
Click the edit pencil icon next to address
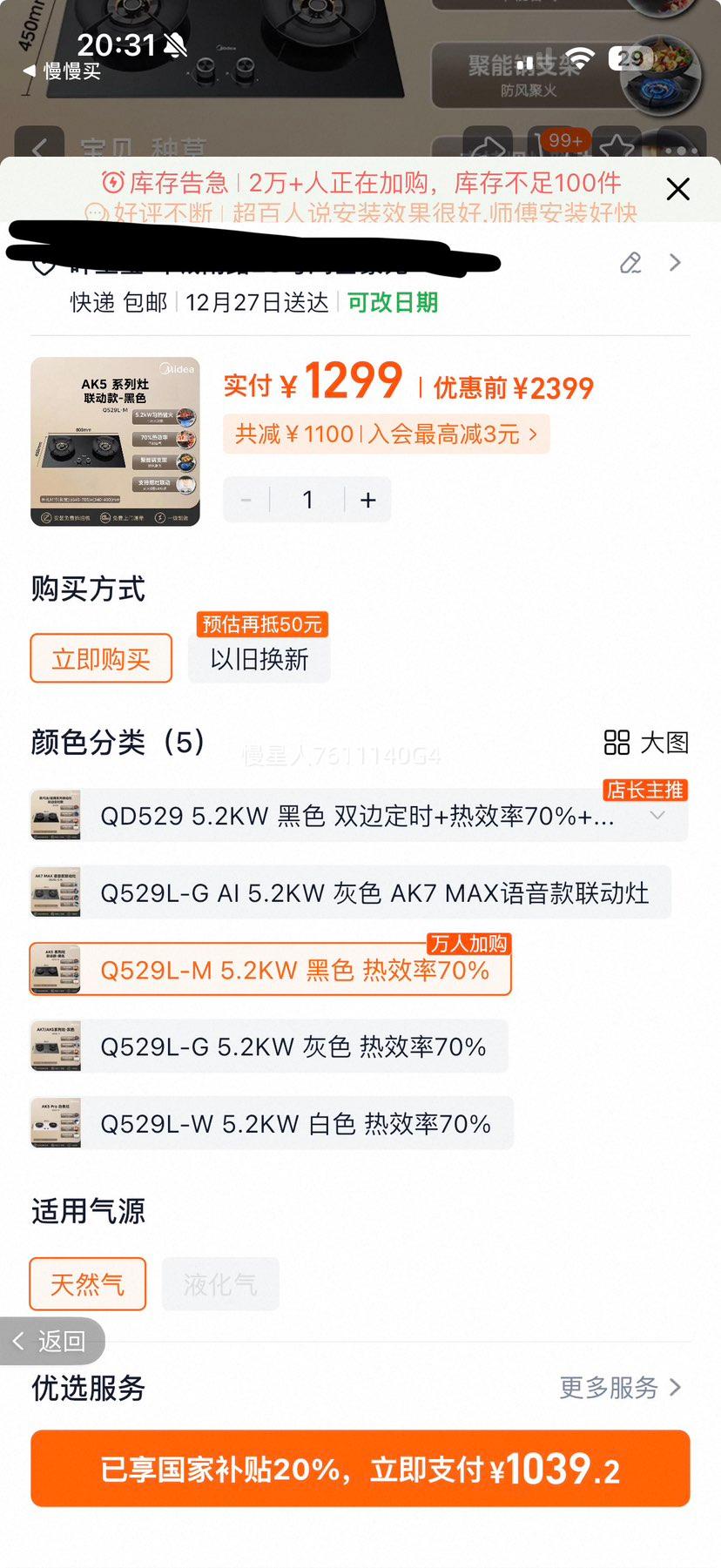point(630,263)
